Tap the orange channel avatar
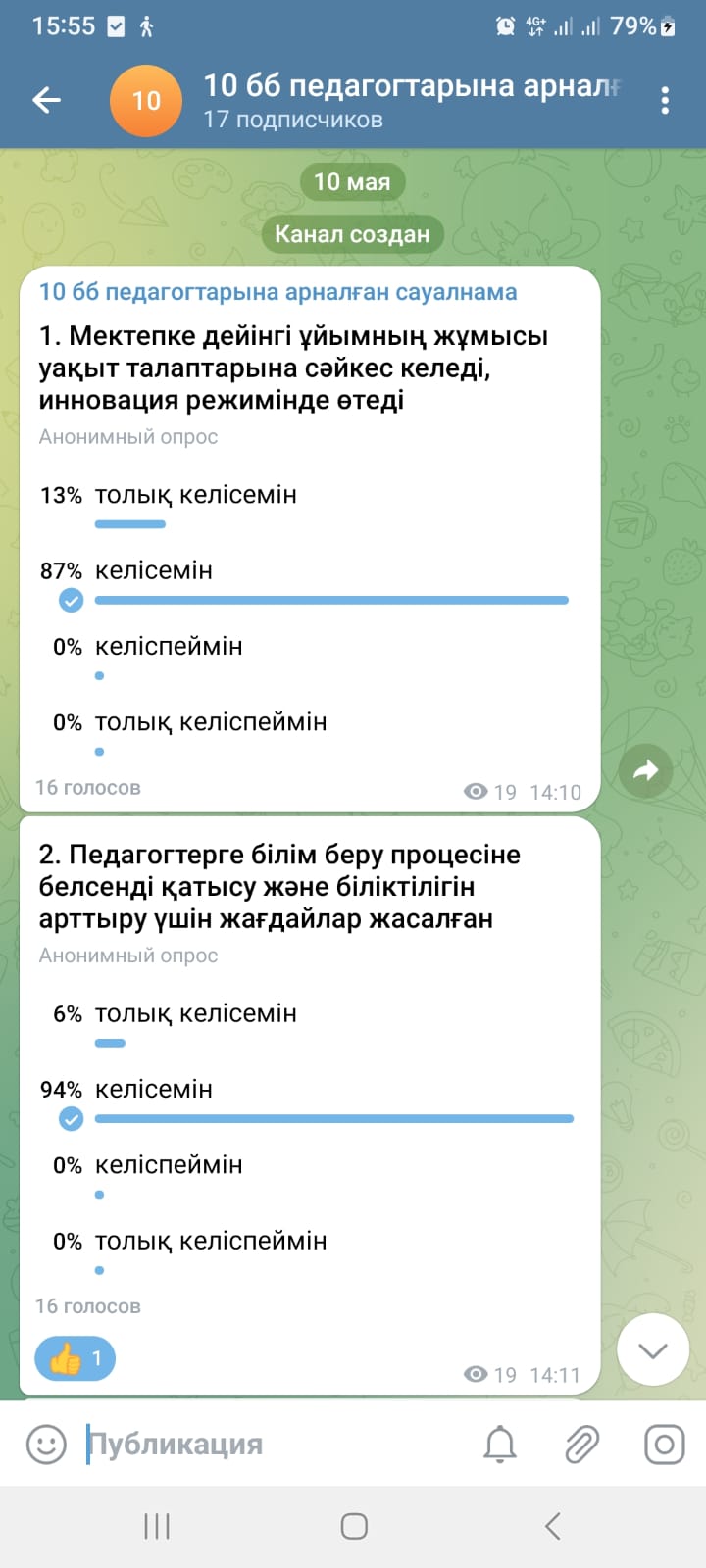Image resolution: width=706 pixels, height=1568 pixels. [x=146, y=100]
